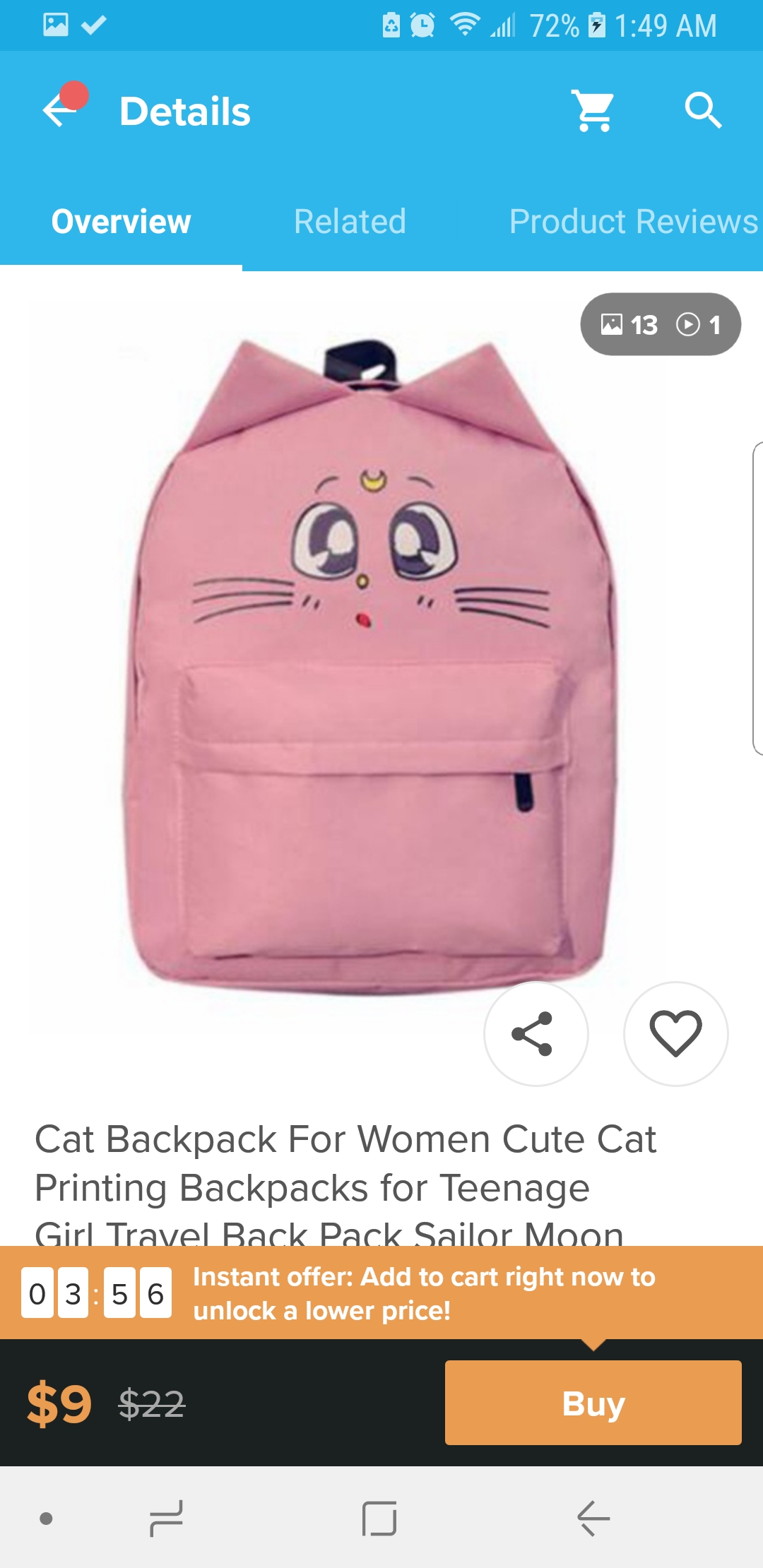This screenshot has width=763, height=1568.
Task: Tap the system back button
Action: [x=593, y=1519]
